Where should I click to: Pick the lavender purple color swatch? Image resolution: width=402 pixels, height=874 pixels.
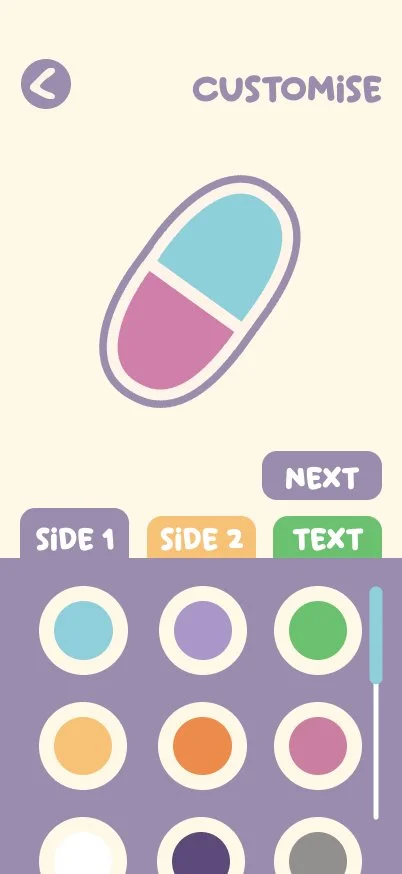tap(202, 630)
